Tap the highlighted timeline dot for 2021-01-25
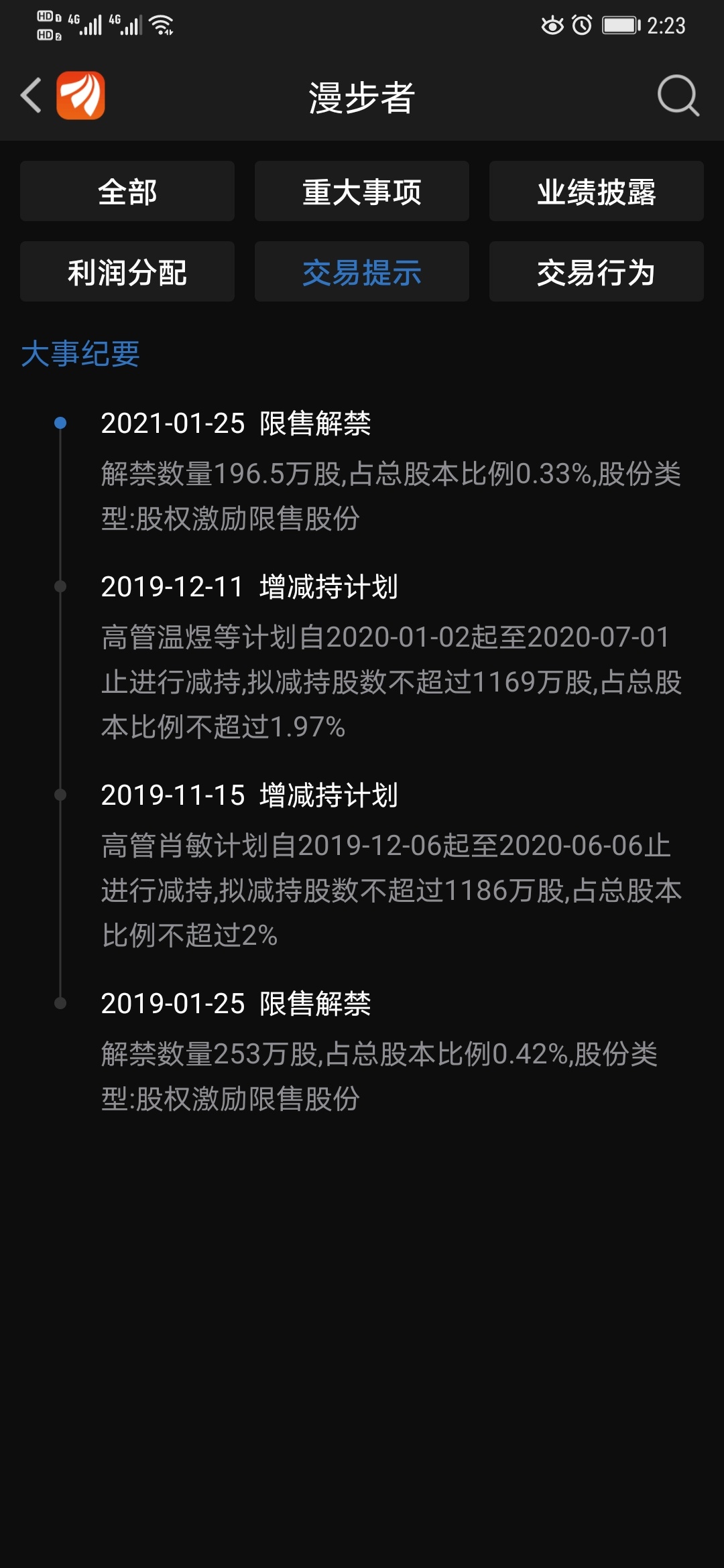The width and height of the screenshot is (724, 1568). tap(61, 422)
